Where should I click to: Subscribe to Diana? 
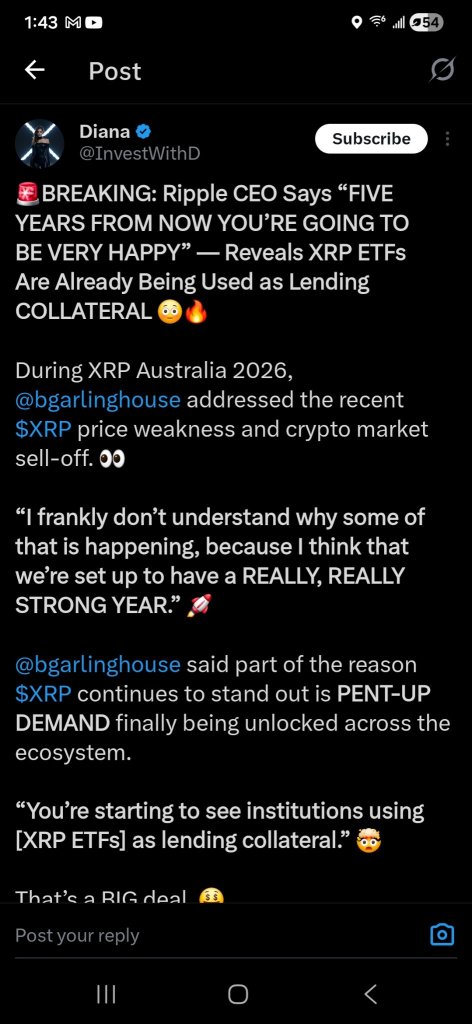pos(371,139)
